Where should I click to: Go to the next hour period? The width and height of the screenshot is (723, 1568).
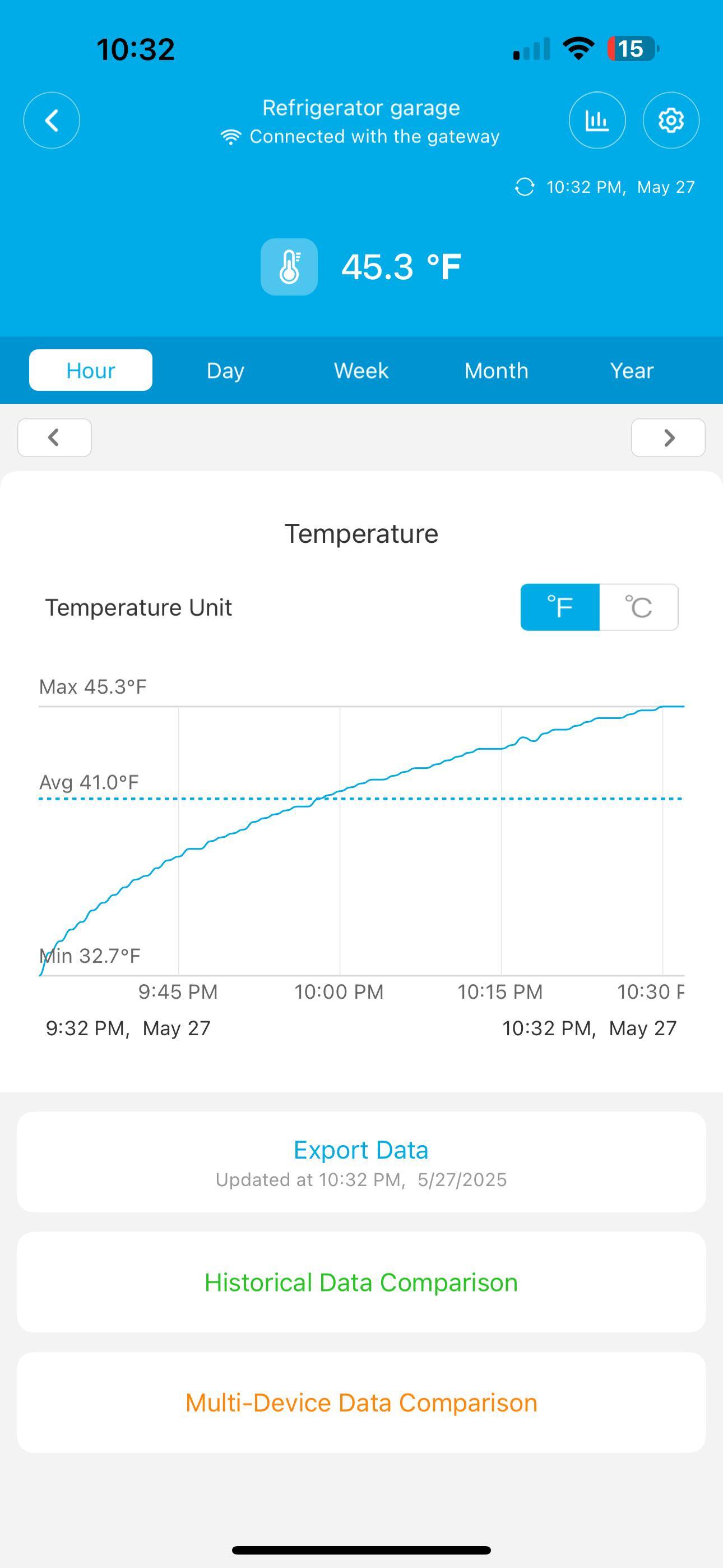tap(668, 437)
